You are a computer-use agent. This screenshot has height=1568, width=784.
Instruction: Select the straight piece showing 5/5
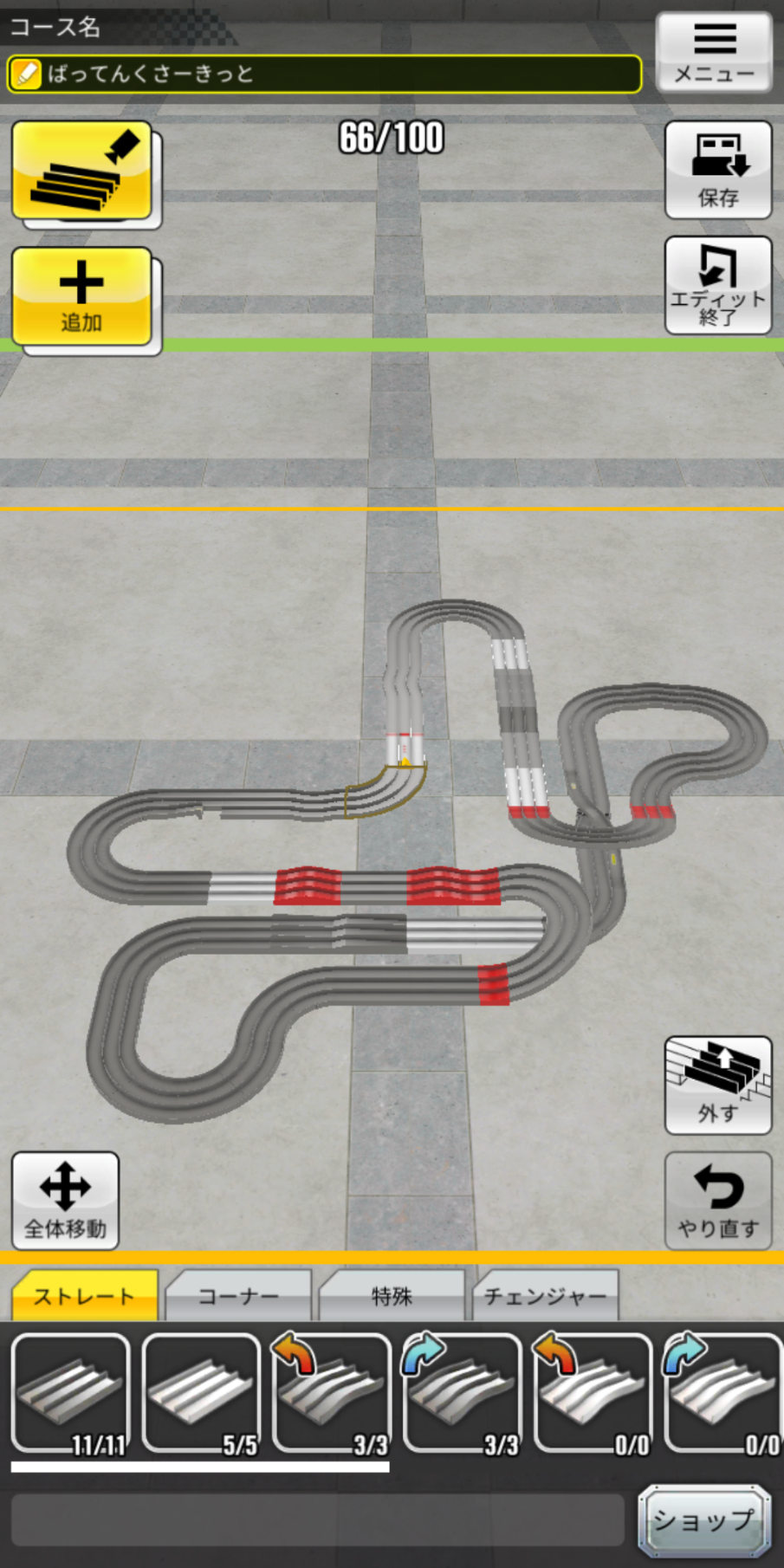[201, 1394]
